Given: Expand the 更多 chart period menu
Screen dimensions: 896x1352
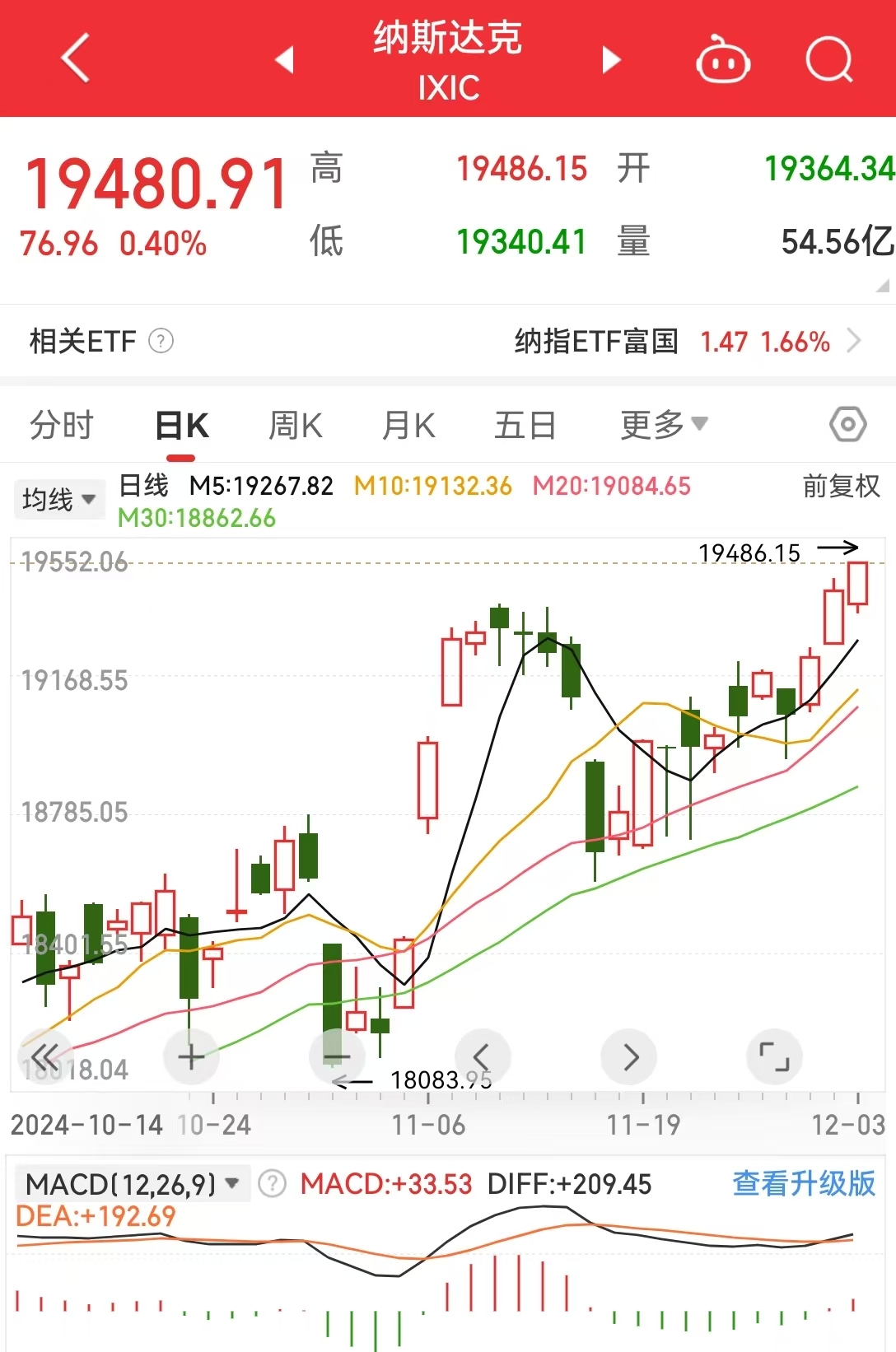Looking at the screenshot, I should coord(664,423).
